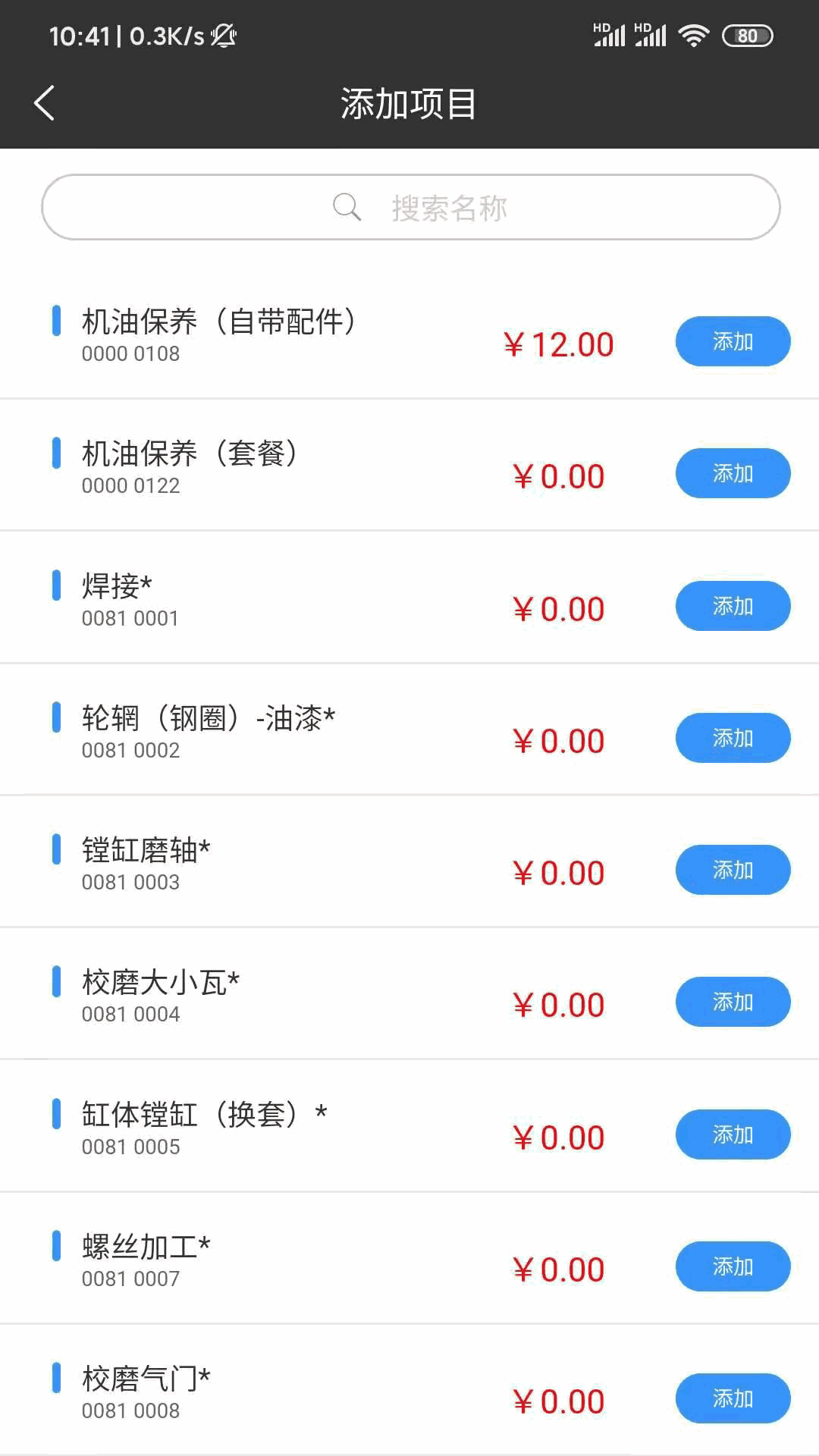Tap the Wi-Fi icon in the status bar
Viewport: 819px width, 1456px height.
[x=693, y=34]
